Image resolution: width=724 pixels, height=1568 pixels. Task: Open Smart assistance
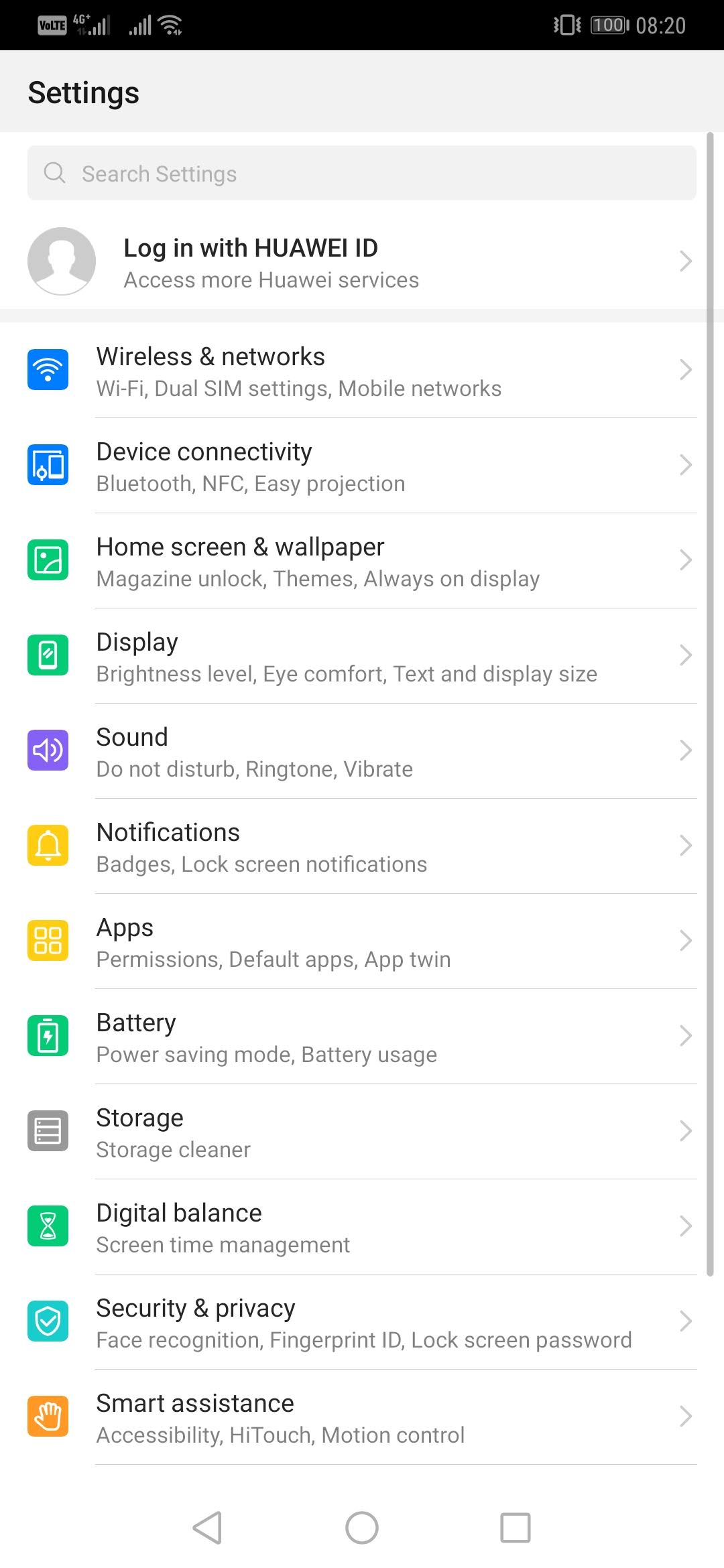click(x=362, y=1417)
